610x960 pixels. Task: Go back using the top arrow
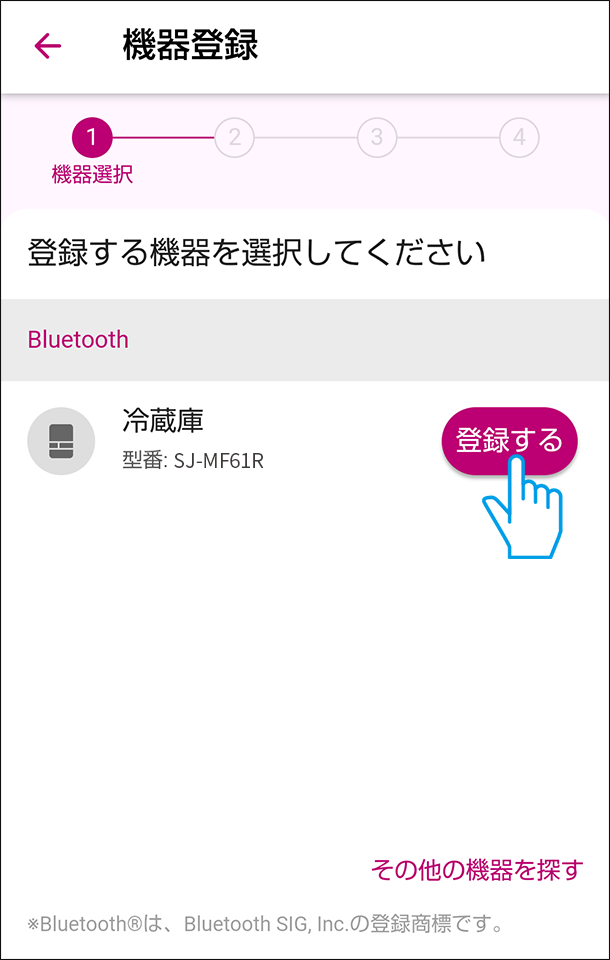pyautogui.click(x=47, y=46)
